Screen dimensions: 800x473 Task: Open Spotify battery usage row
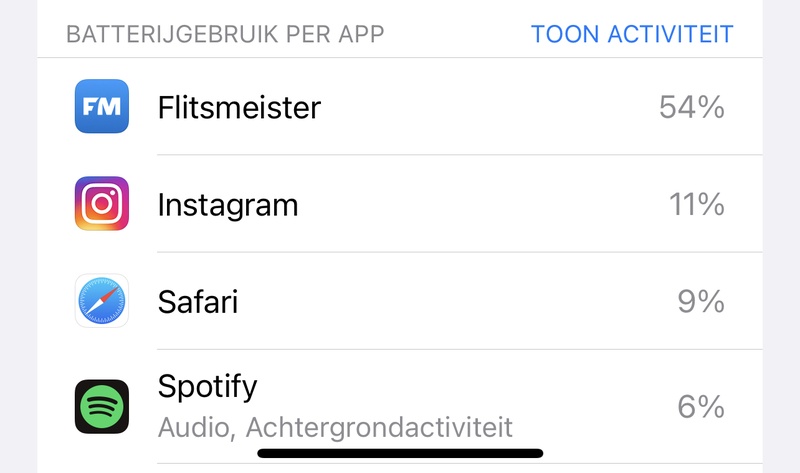[400, 405]
